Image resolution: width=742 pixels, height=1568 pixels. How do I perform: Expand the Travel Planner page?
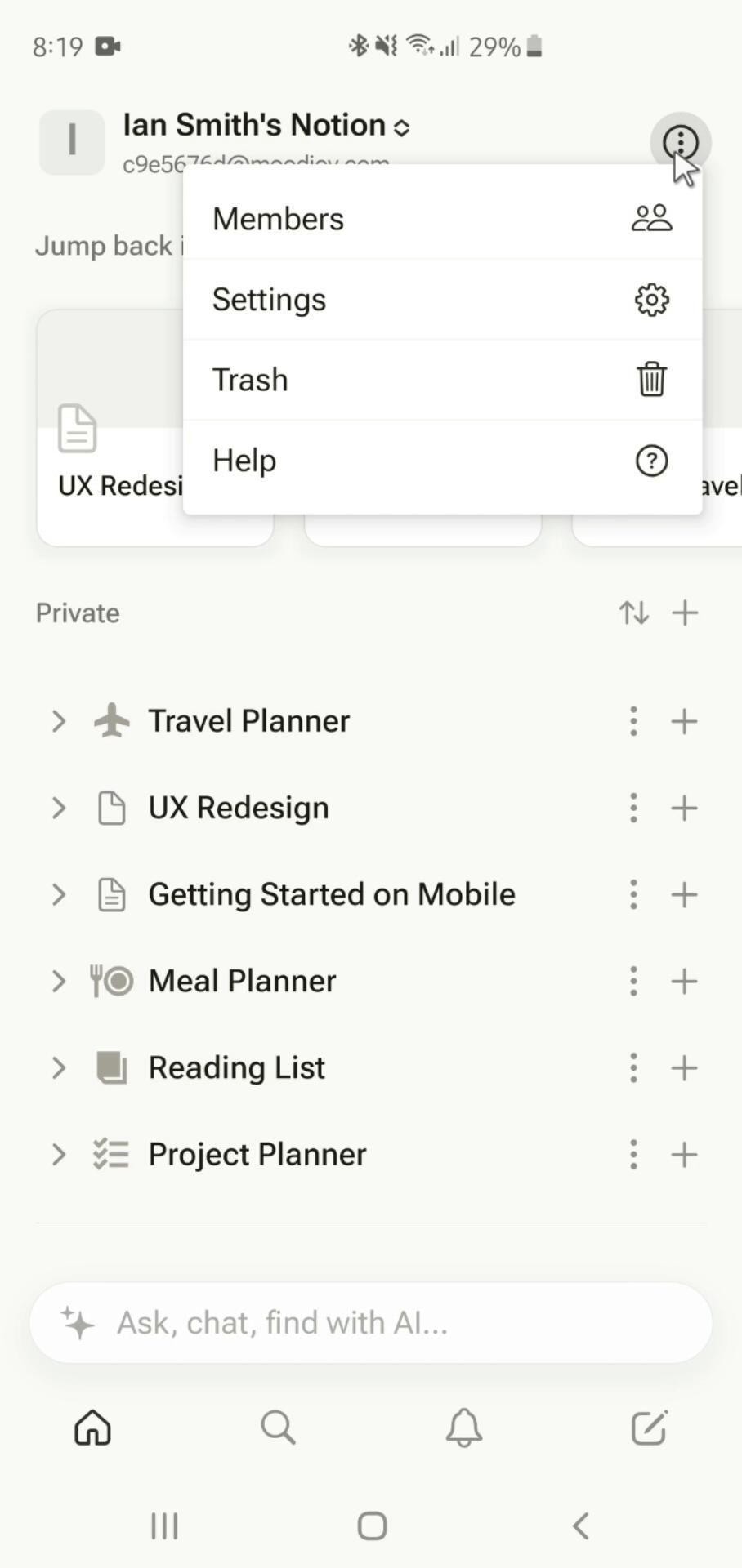(58, 721)
